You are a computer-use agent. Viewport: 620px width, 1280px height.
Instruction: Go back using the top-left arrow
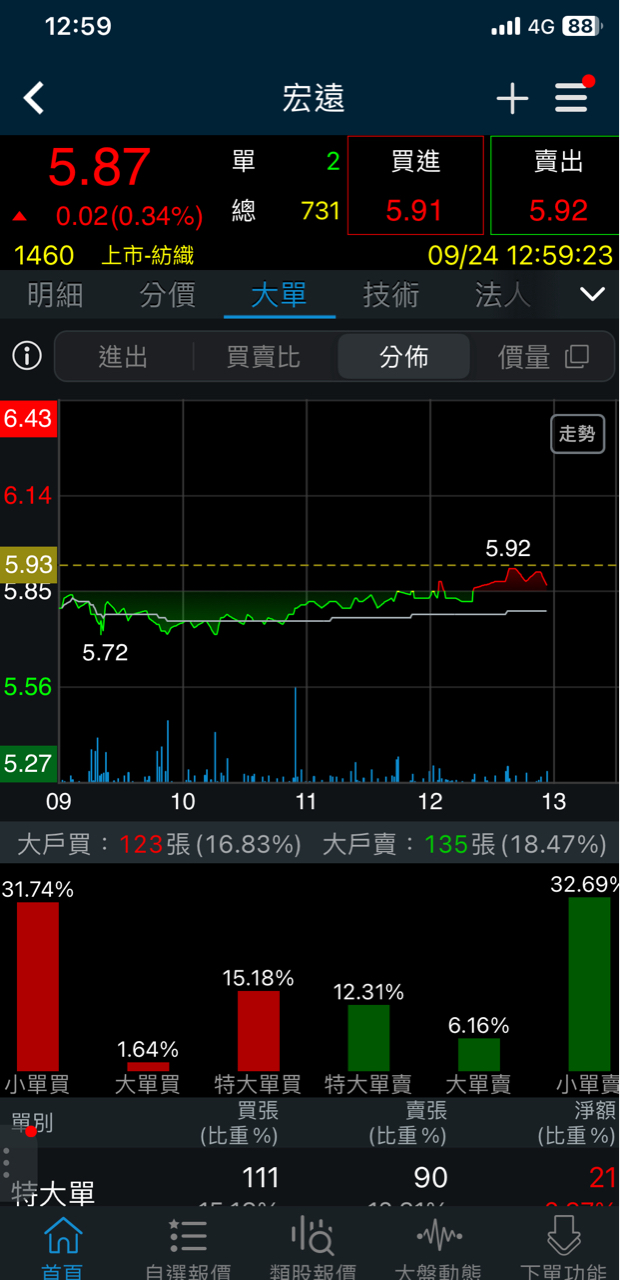[x=34, y=98]
